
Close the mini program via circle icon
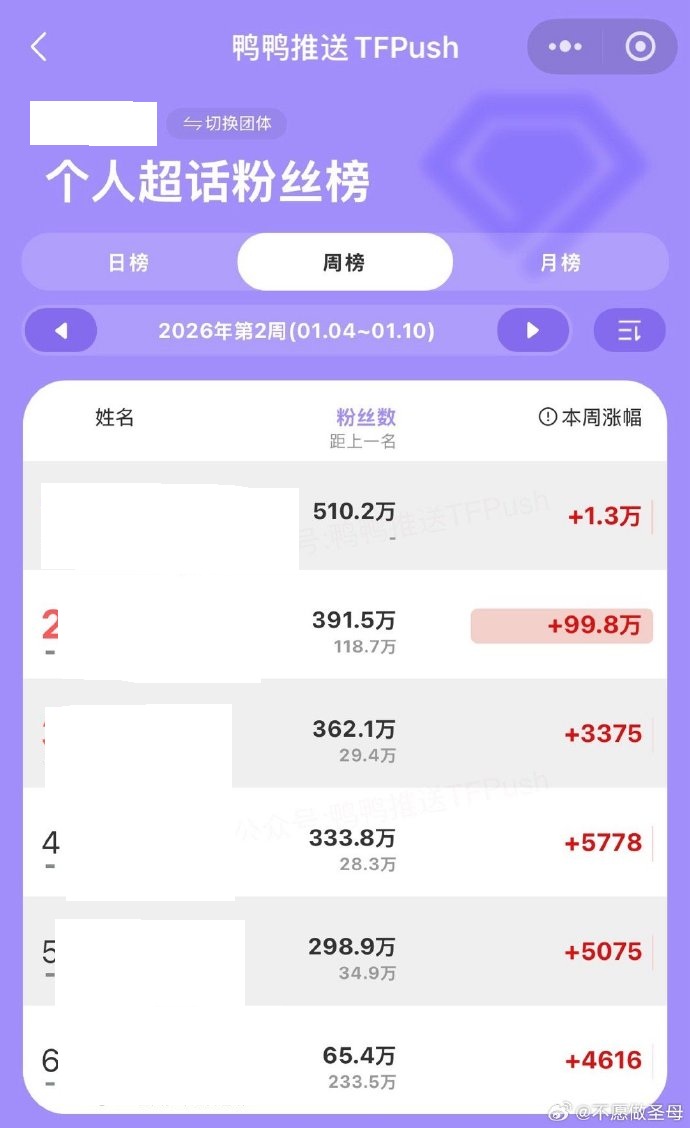[x=640, y=47]
